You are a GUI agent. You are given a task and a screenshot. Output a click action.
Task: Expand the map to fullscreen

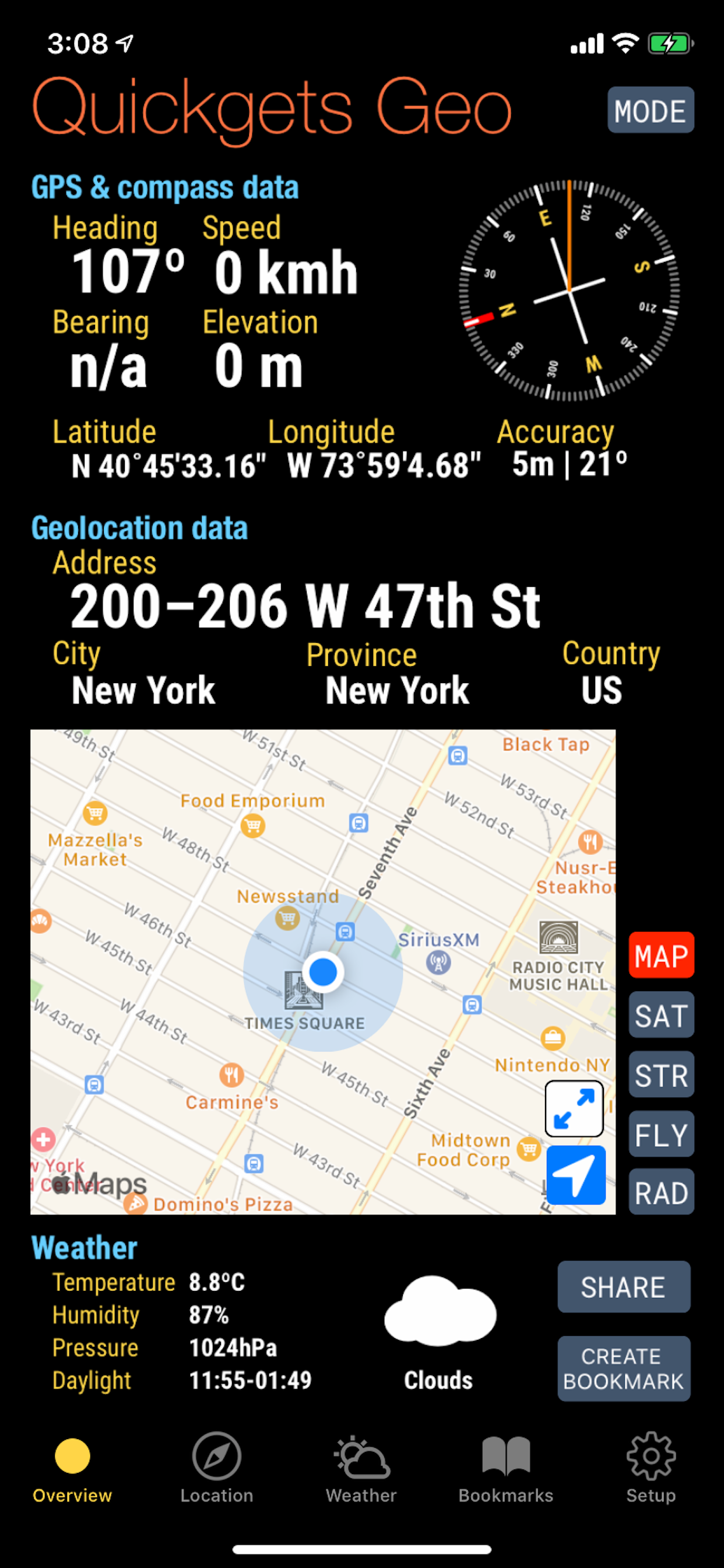click(574, 1109)
